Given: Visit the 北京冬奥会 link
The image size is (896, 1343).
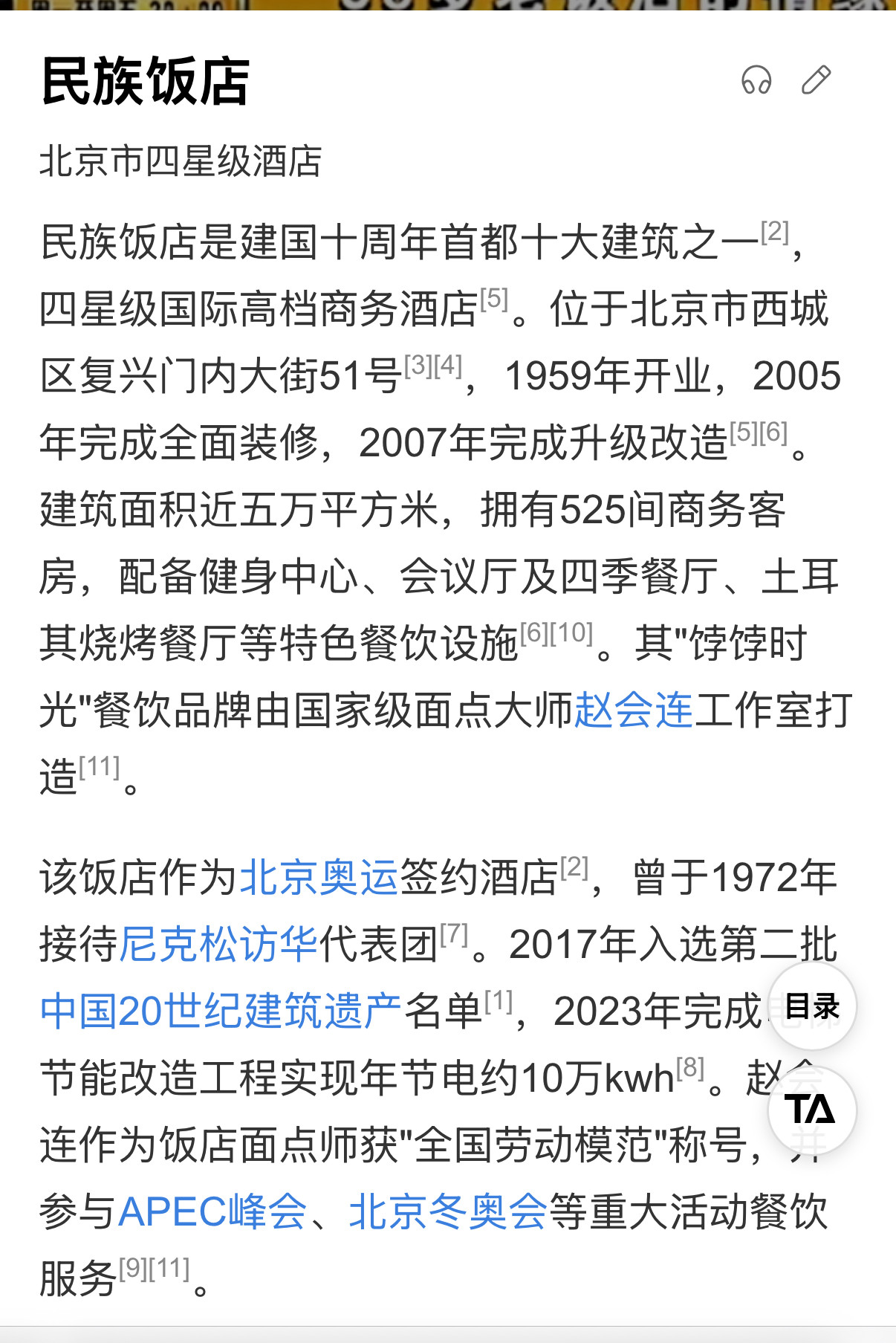Looking at the screenshot, I should click(x=448, y=1212).
